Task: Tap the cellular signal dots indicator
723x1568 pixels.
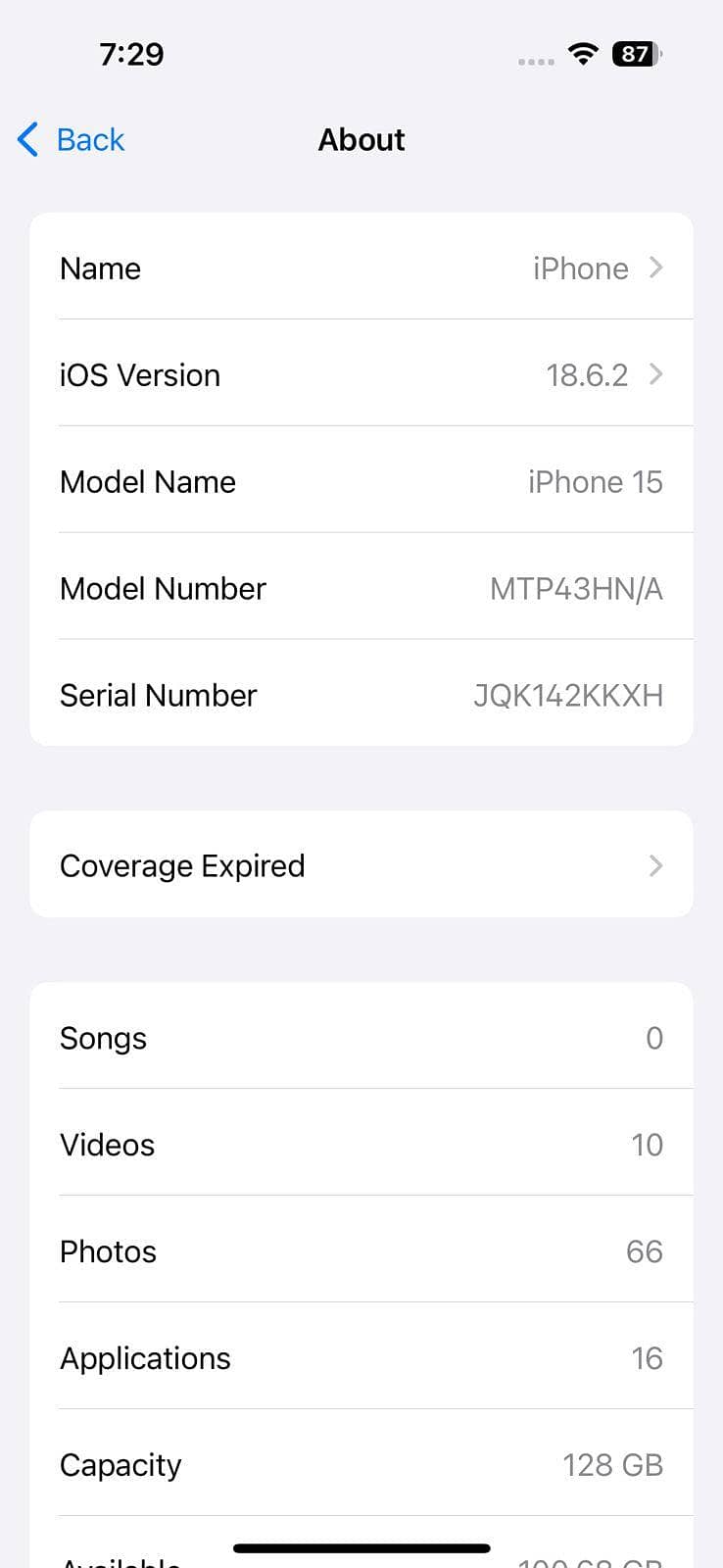Action: [x=535, y=59]
